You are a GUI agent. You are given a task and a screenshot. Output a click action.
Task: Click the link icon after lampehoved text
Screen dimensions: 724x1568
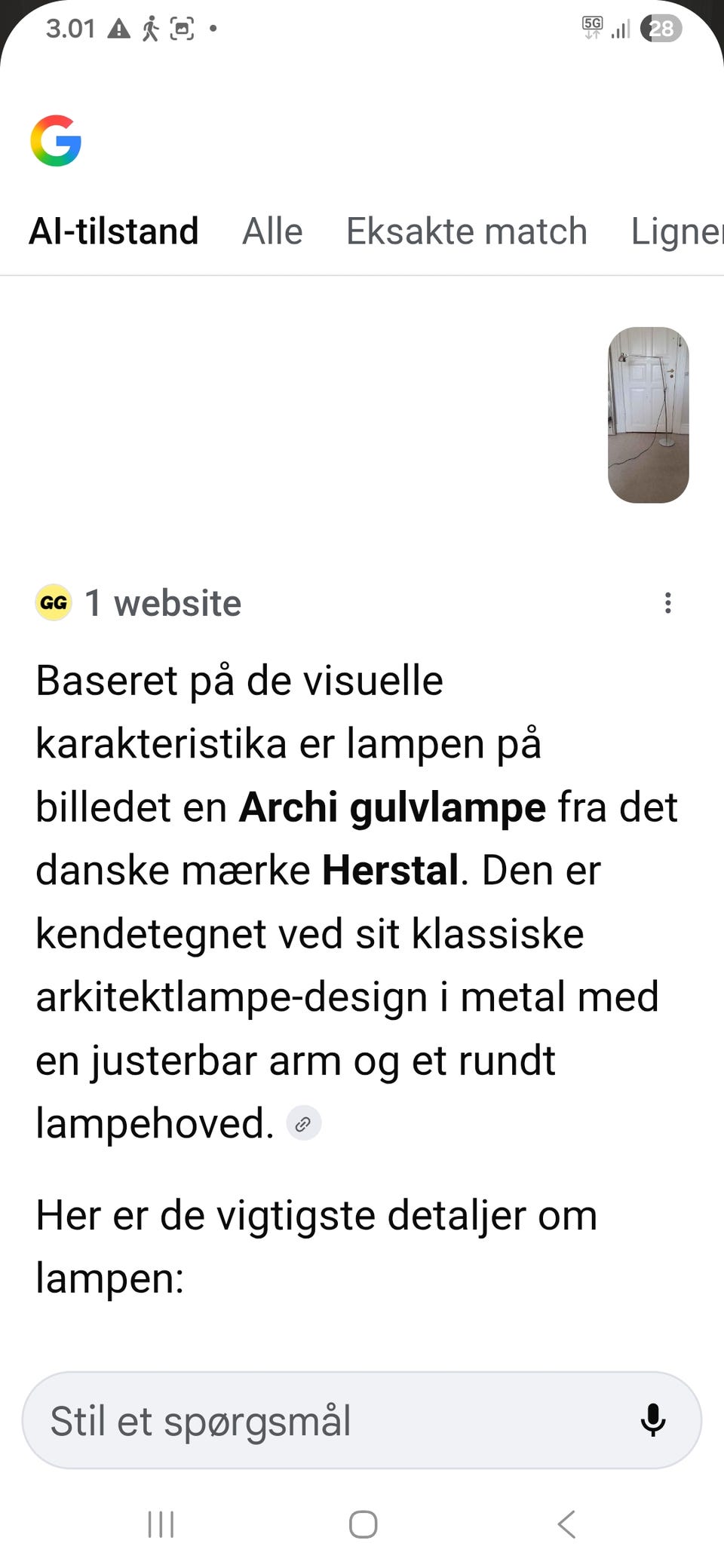tap(304, 1123)
